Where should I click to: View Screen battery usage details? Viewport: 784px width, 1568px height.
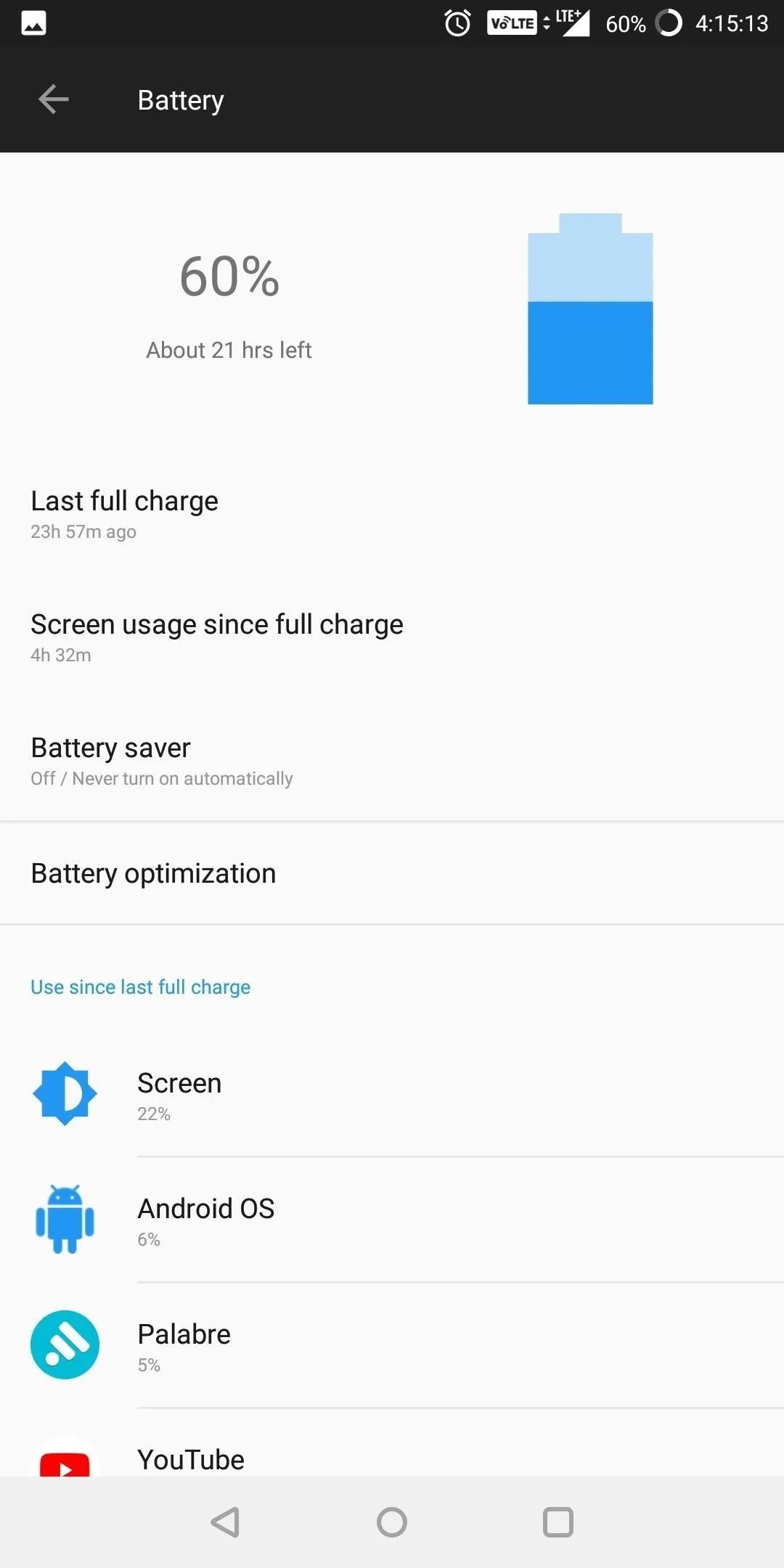(392, 1094)
